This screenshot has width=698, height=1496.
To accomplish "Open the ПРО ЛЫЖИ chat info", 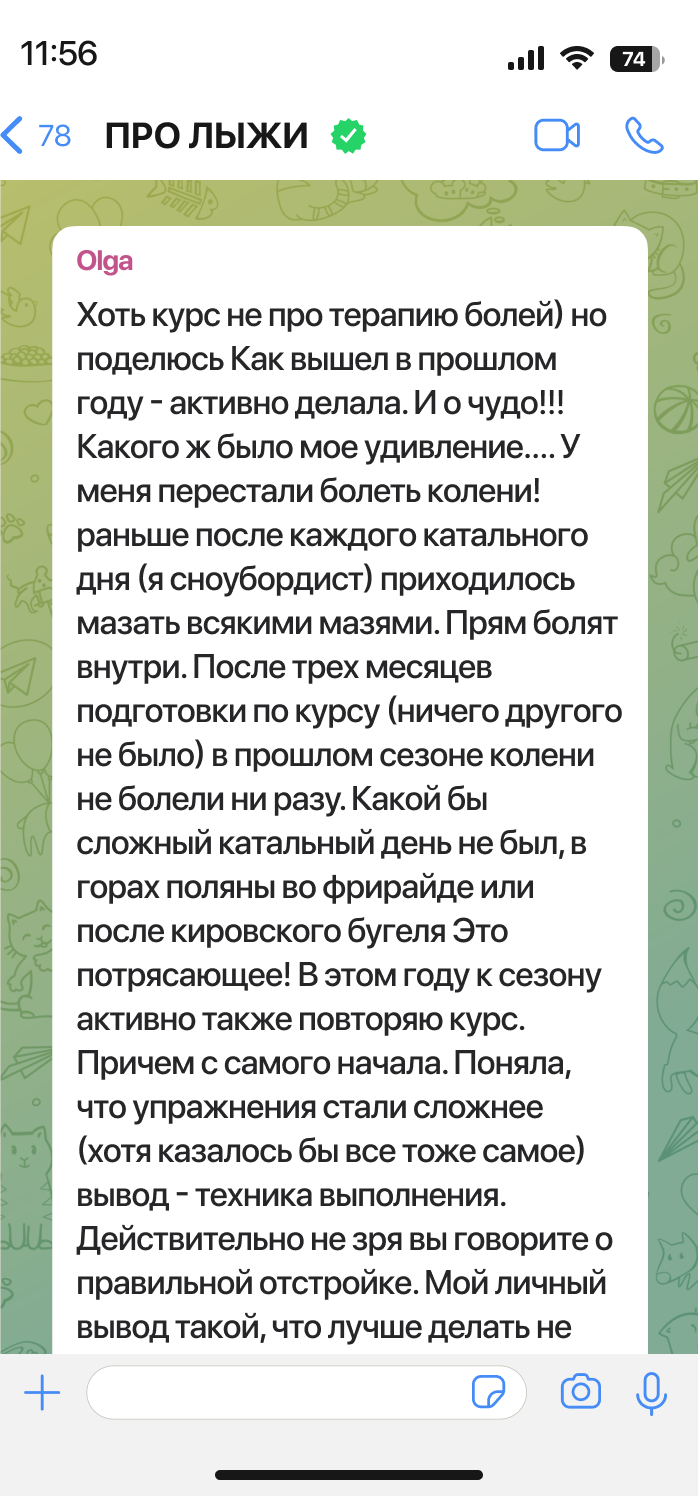I will [x=235, y=135].
